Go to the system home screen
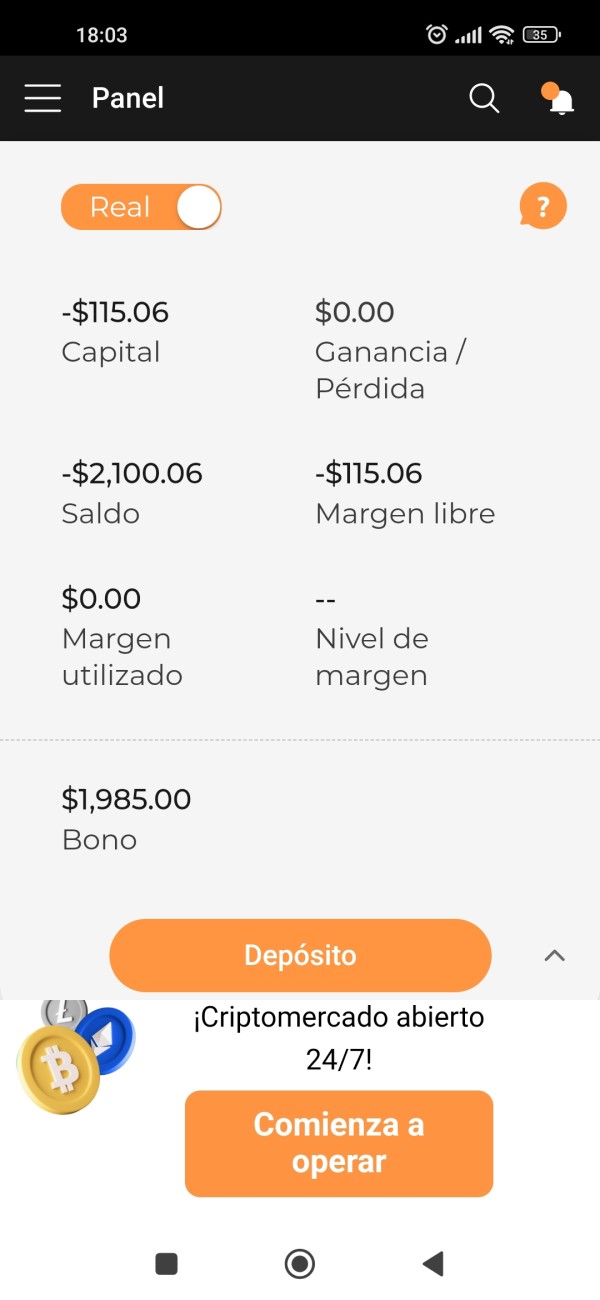 click(299, 1264)
